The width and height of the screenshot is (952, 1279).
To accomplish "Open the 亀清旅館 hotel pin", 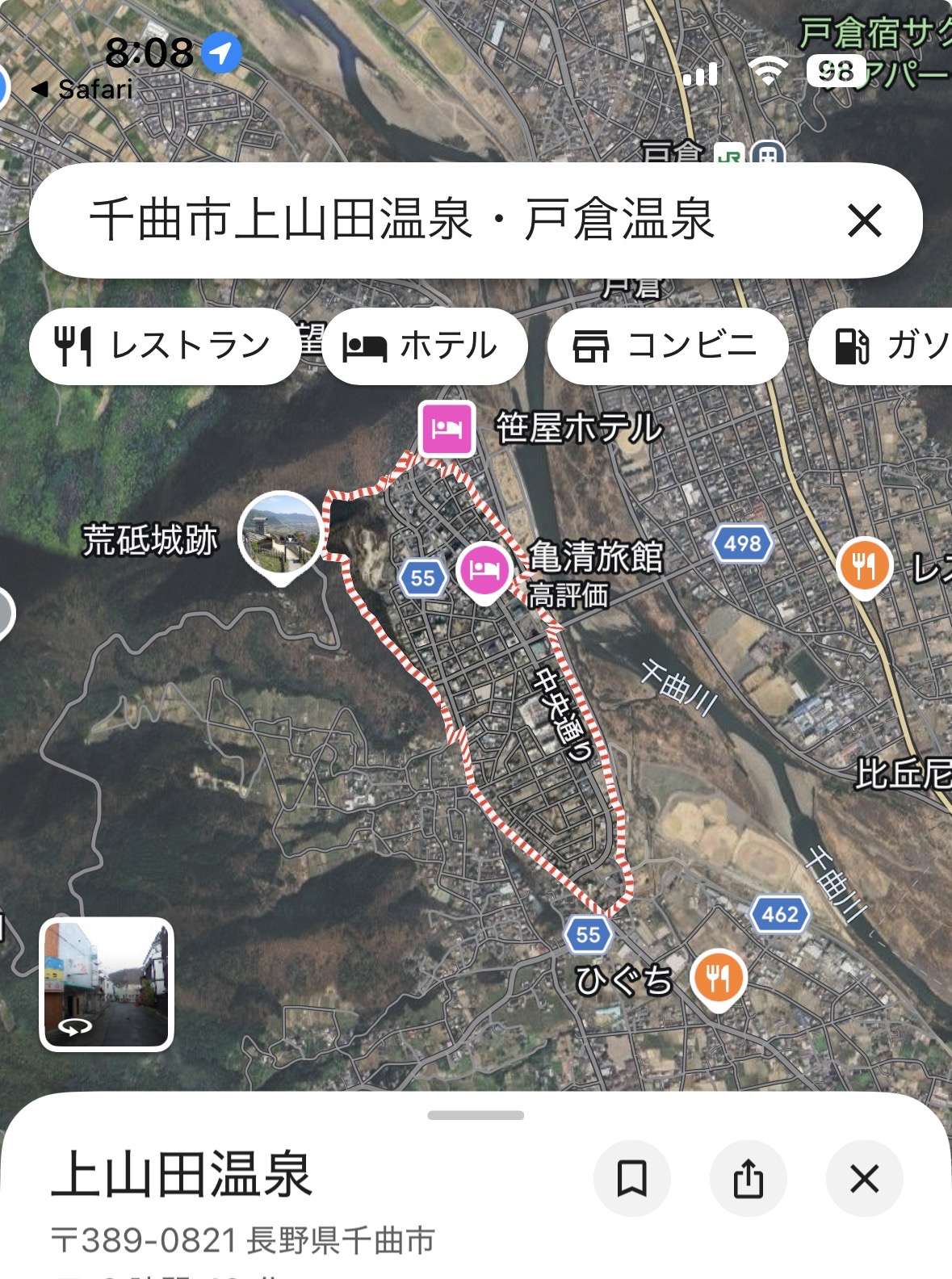I will point(484,571).
